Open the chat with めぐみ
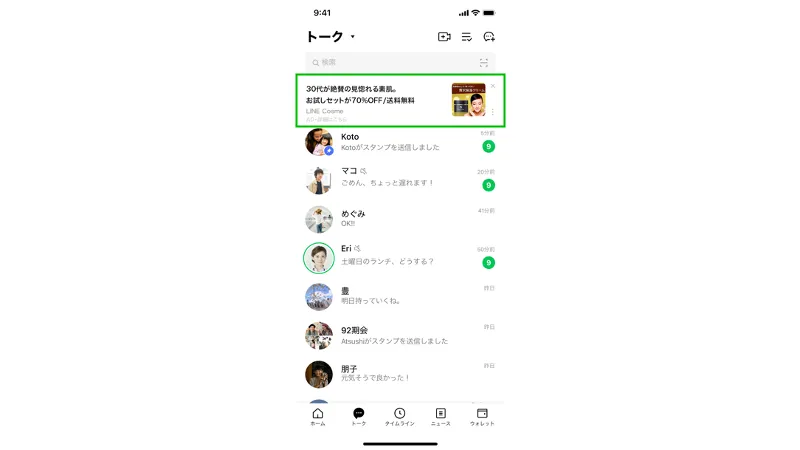This screenshot has height=450, width=800. click(x=400, y=219)
